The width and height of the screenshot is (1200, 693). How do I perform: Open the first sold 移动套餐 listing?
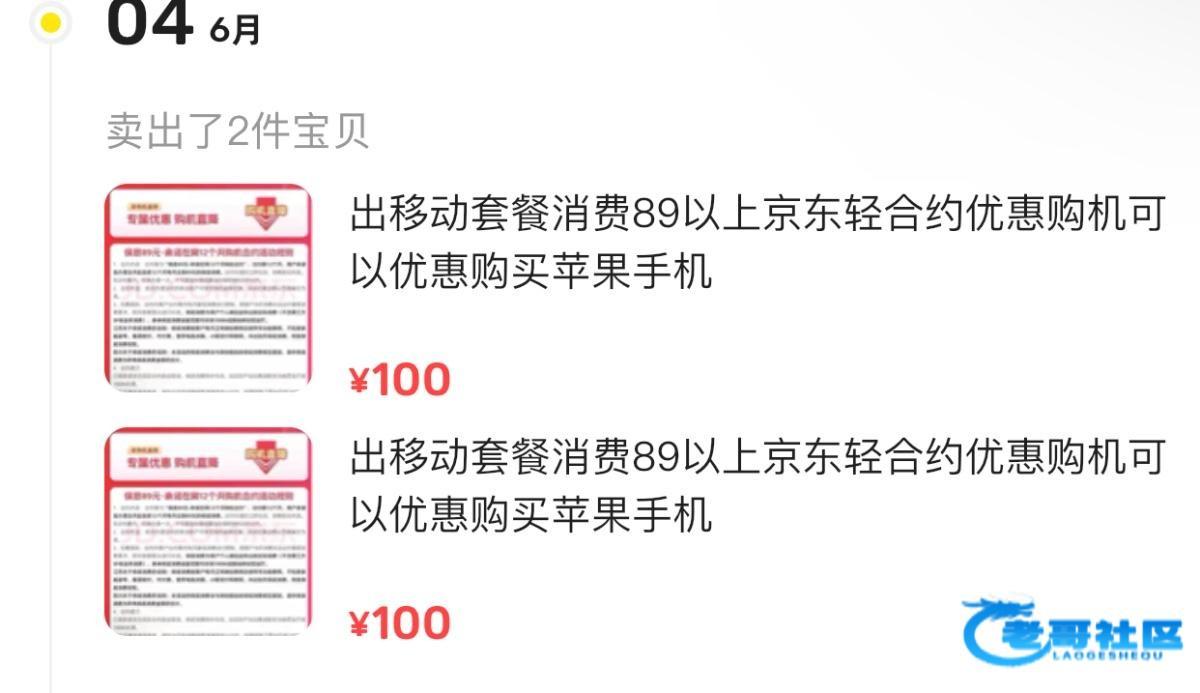[755, 242]
